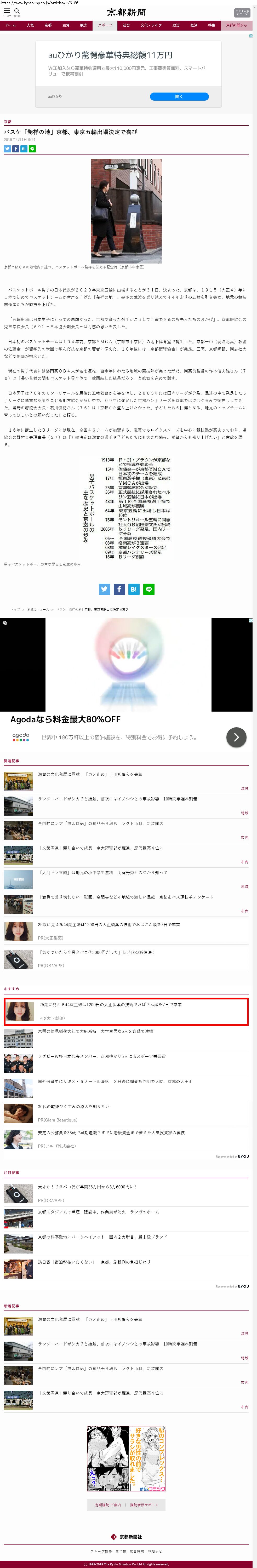Viewport: 257px width, 1568px height.
Task: Tap the 定期購読 ご案内 footer button
Action: point(108,1505)
